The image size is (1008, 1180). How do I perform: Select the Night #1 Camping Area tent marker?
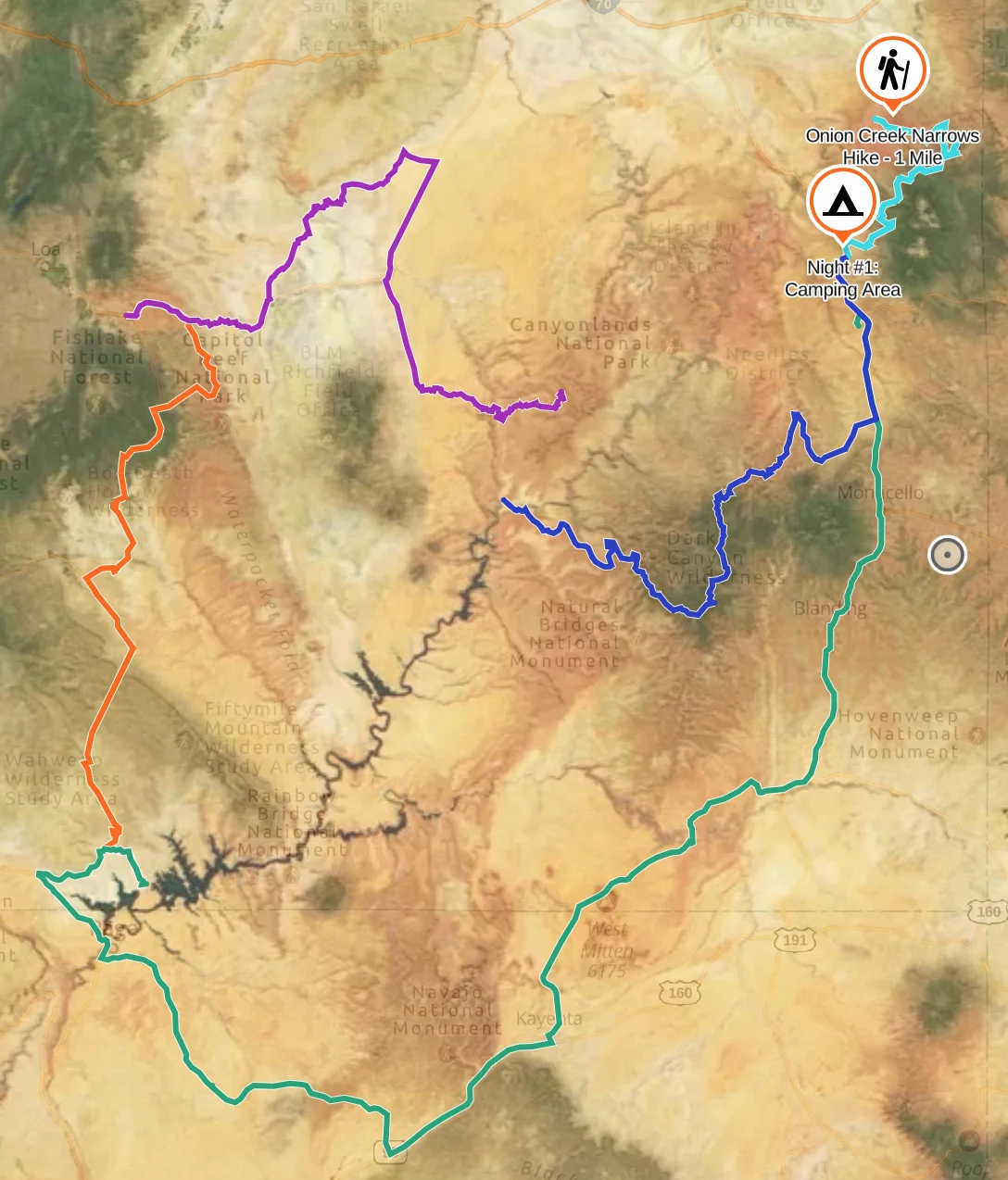(842, 201)
